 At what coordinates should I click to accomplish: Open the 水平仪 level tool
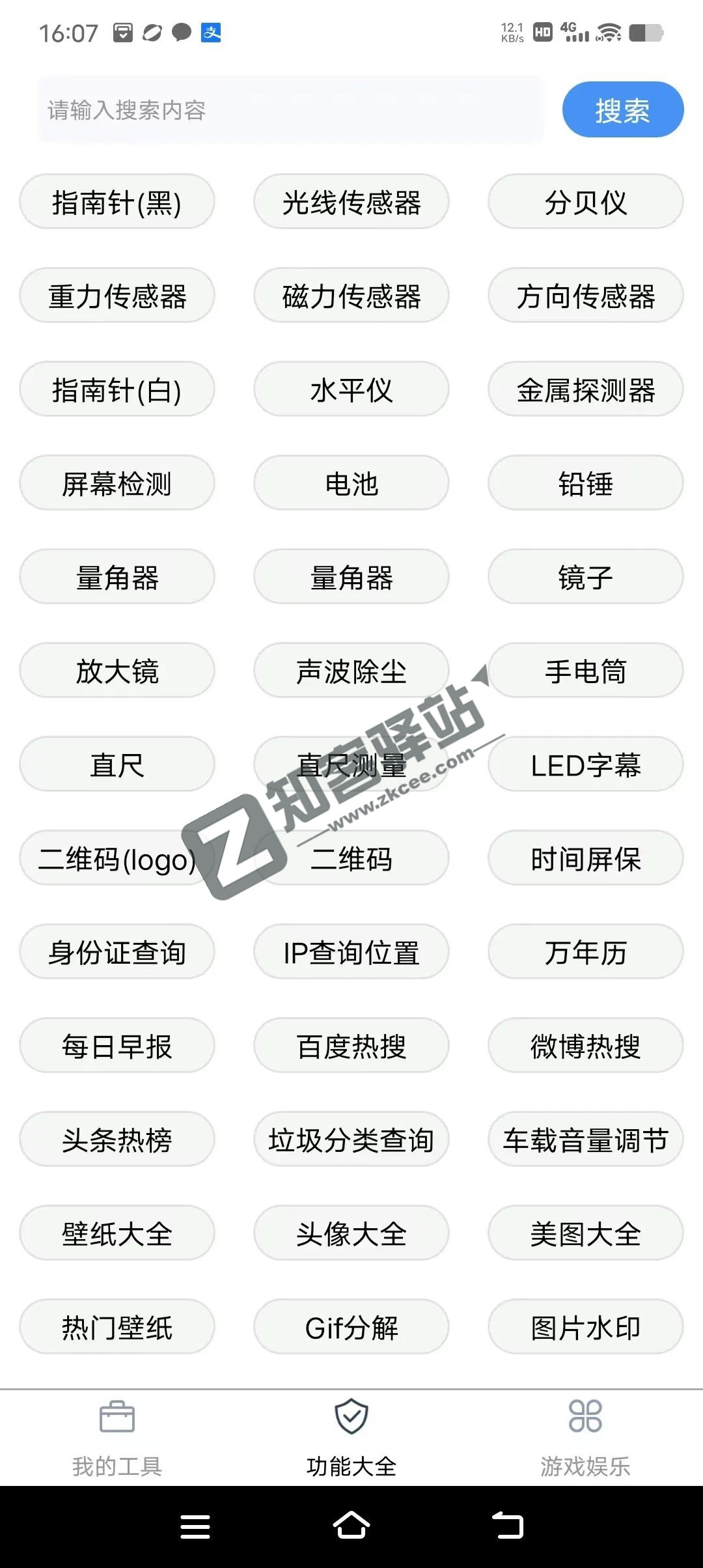click(350, 389)
